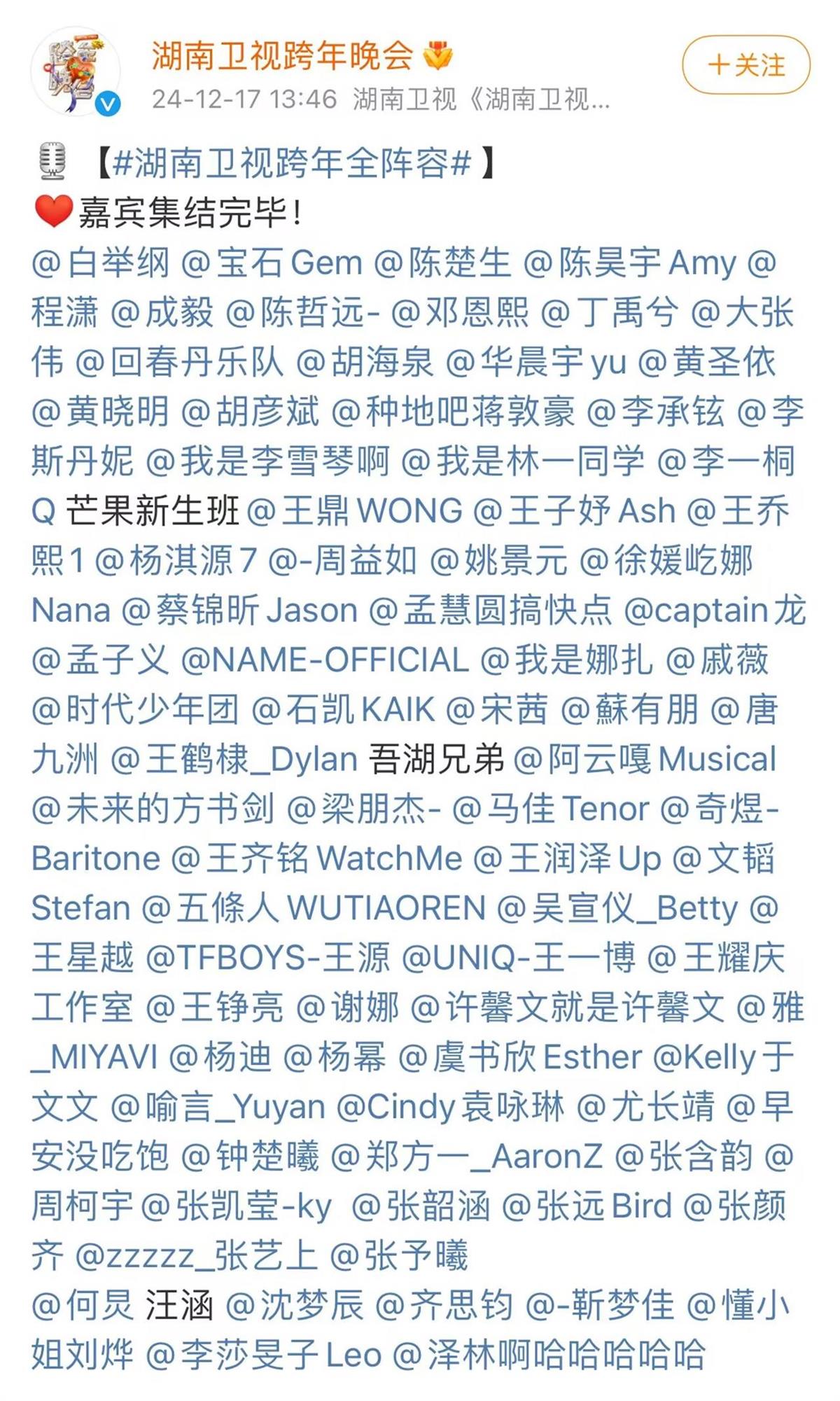Open the @张予曦 mention

[x=398, y=1256]
